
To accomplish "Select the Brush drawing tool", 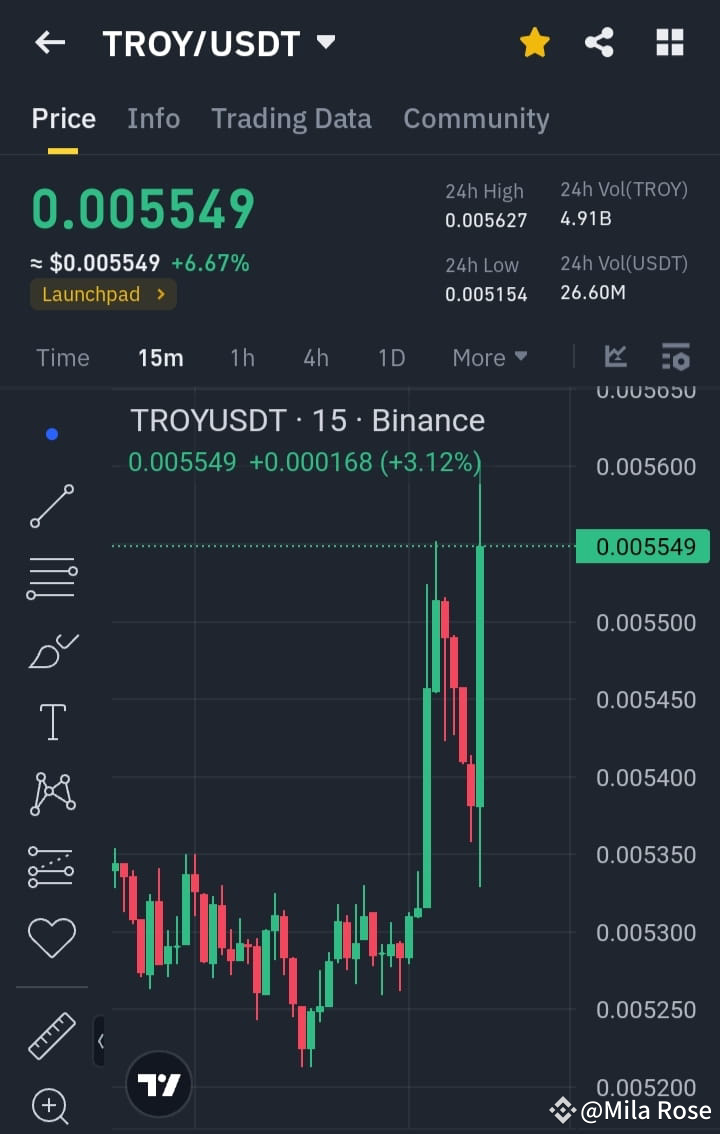I will pos(52,650).
